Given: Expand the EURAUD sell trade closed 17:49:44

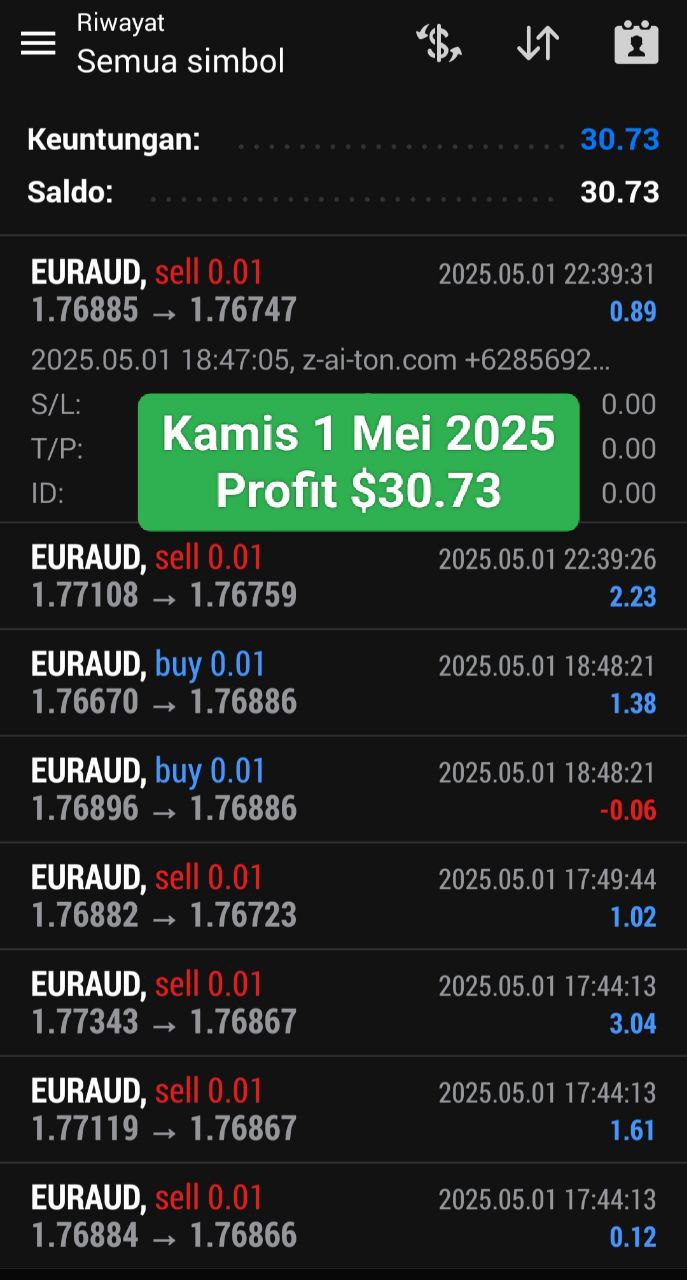Looking at the screenshot, I should coord(343,896).
